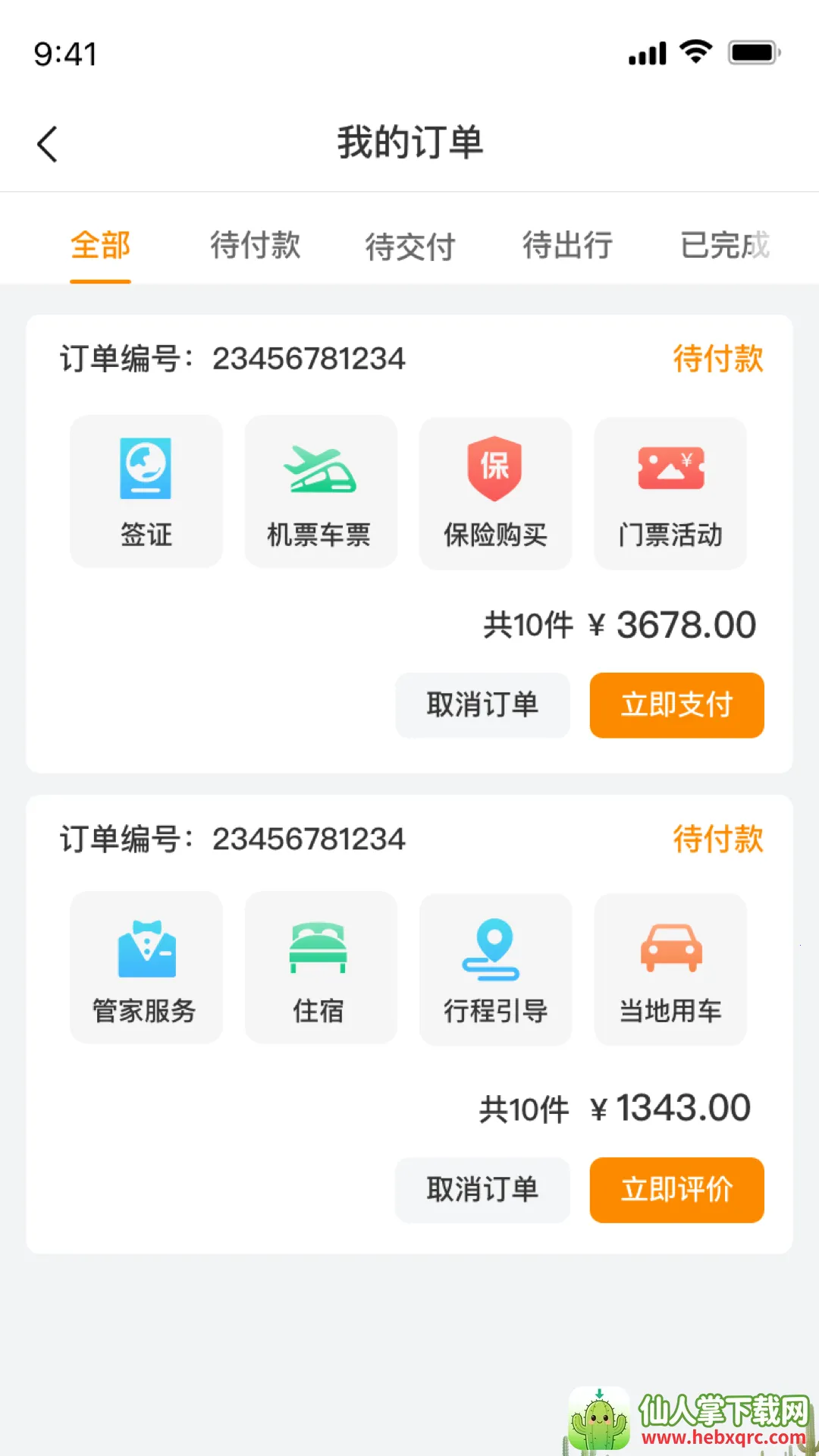The image size is (819, 1456).
Task: Open the 门票活动 item tile
Action: coord(670,493)
